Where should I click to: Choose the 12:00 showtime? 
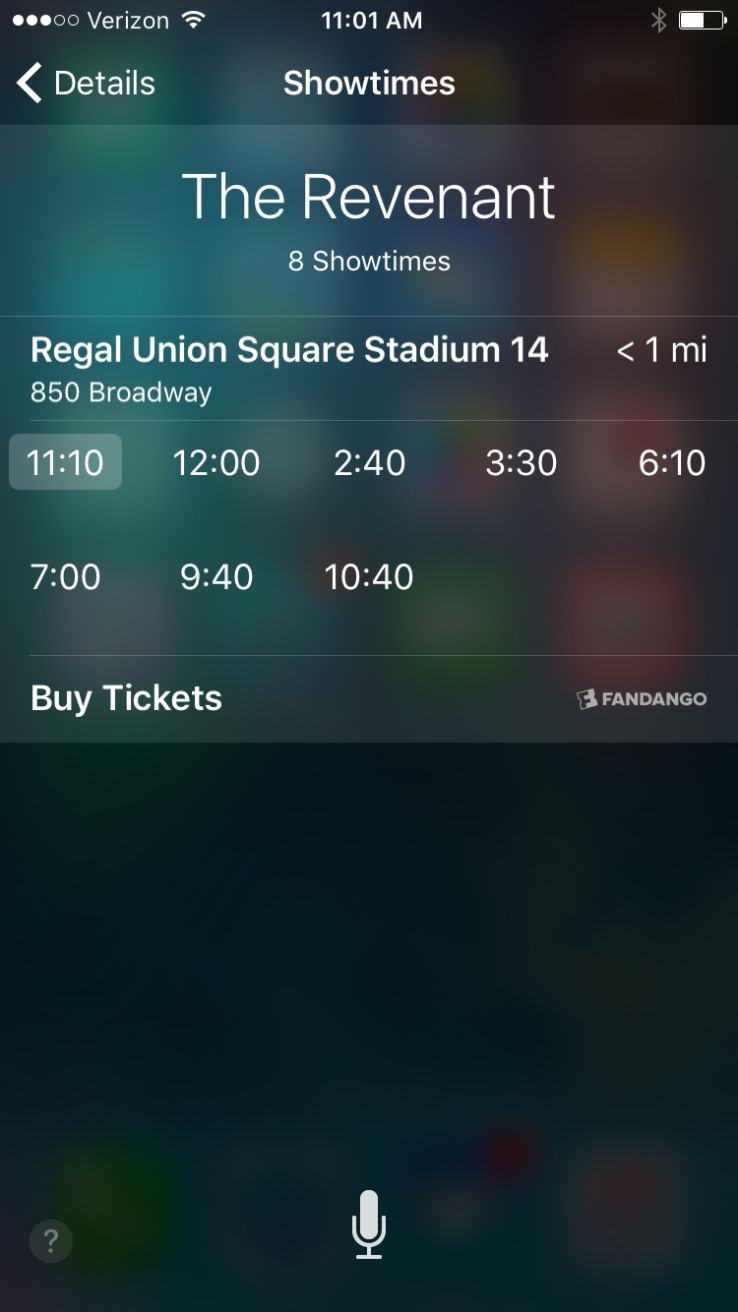click(216, 462)
